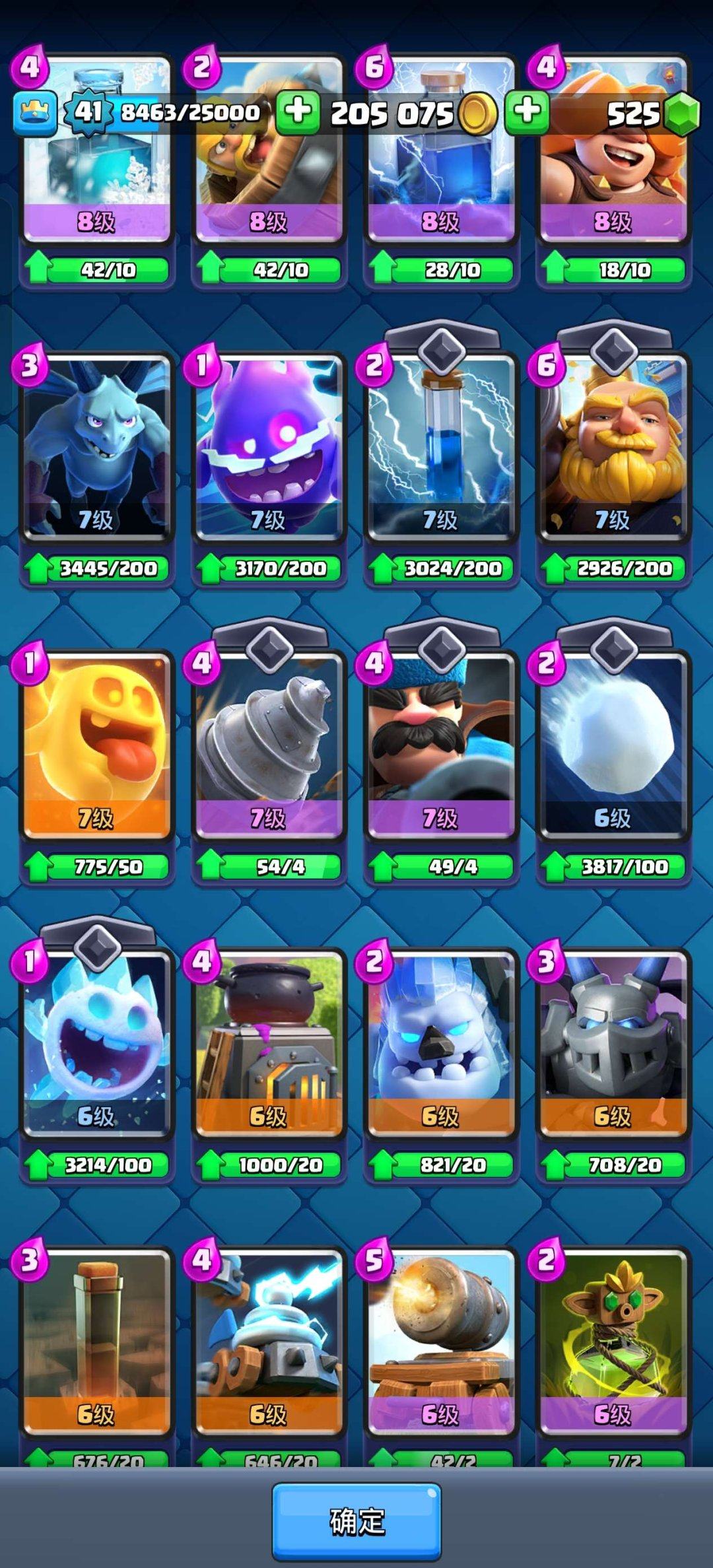Screen dimensions: 713x1568
Task: Select the Zappies card
Action: pyautogui.click(x=269, y=1344)
